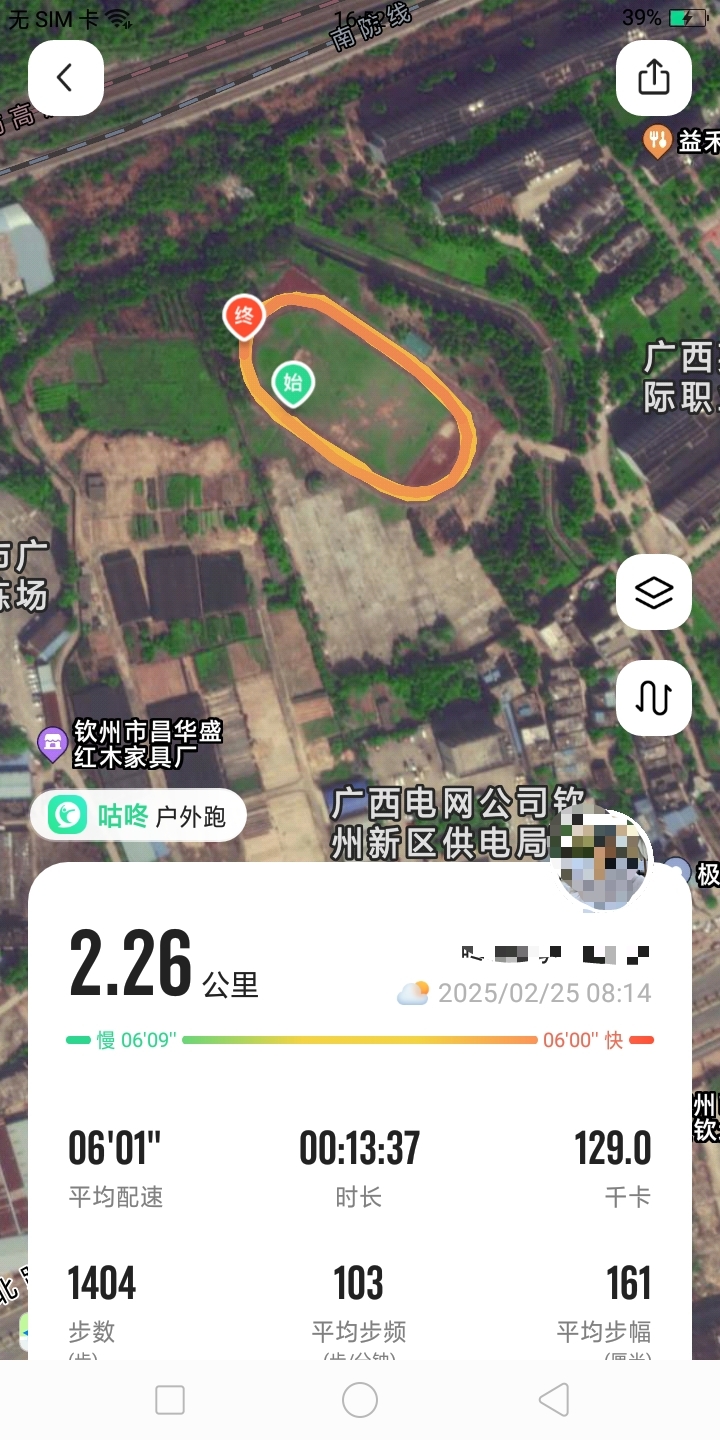Tap the red 终 finish marker
Screen dimensions: 720x1440
[244, 317]
